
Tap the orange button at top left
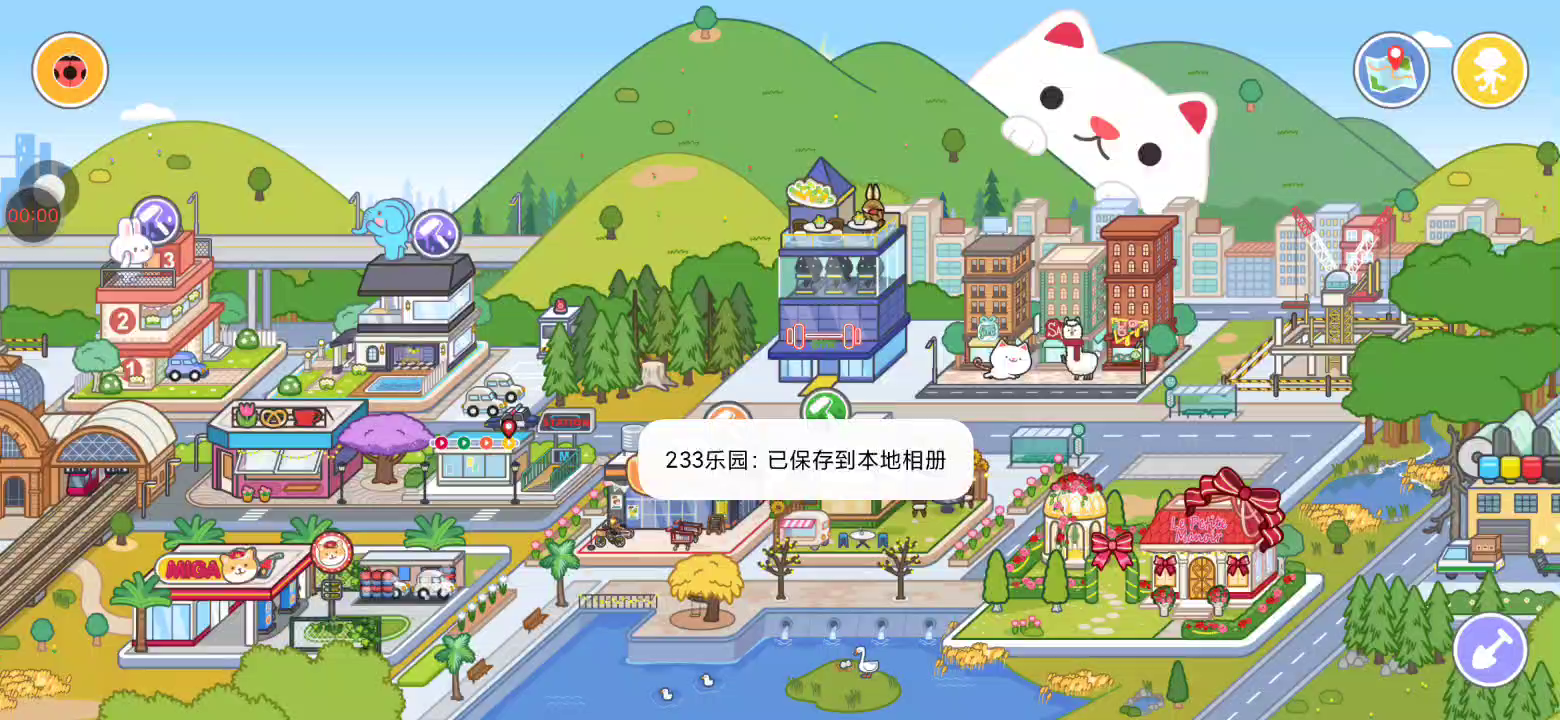tap(70, 70)
